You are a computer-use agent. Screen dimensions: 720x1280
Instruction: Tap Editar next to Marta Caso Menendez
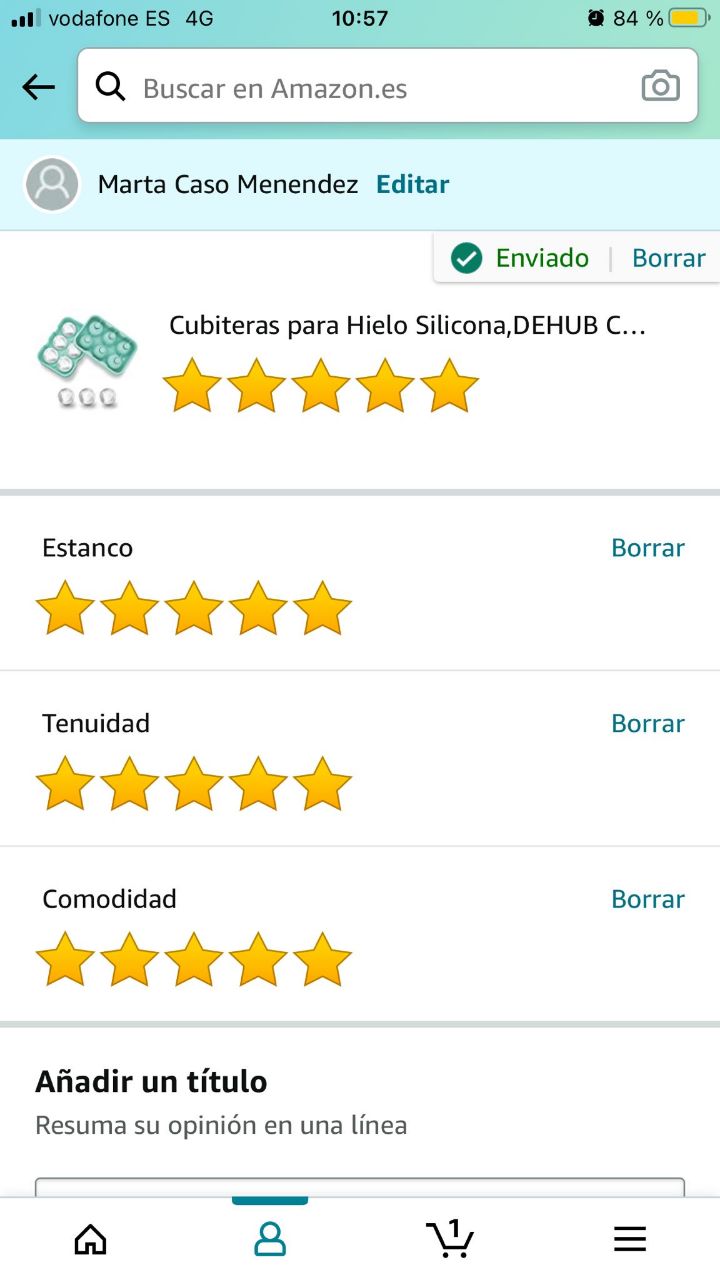(x=412, y=184)
